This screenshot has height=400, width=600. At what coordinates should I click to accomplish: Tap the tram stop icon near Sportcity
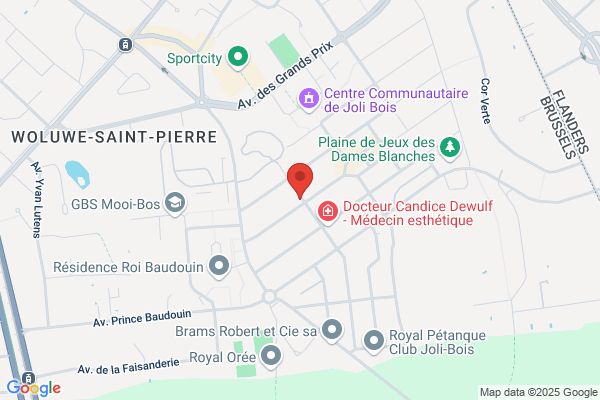[x=125, y=45]
